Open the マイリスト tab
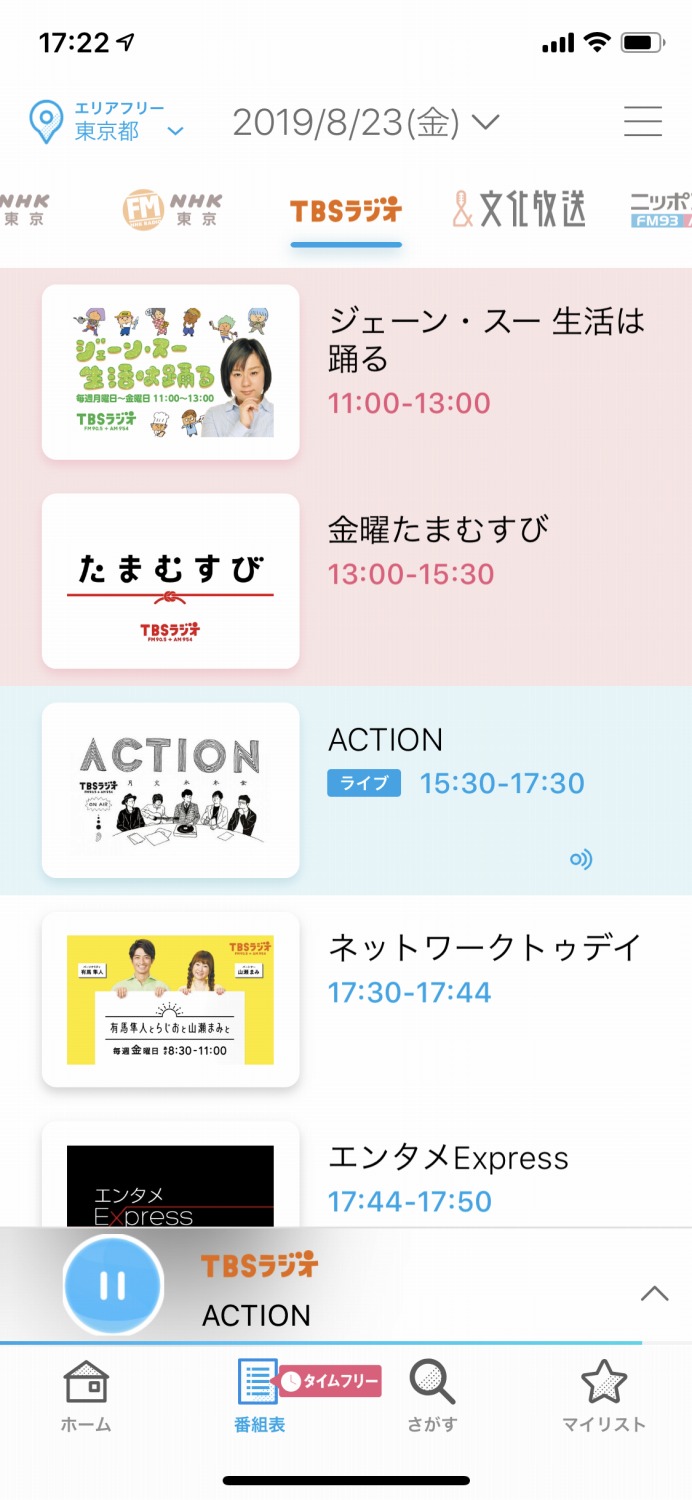The image size is (692, 1500). [x=604, y=1397]
